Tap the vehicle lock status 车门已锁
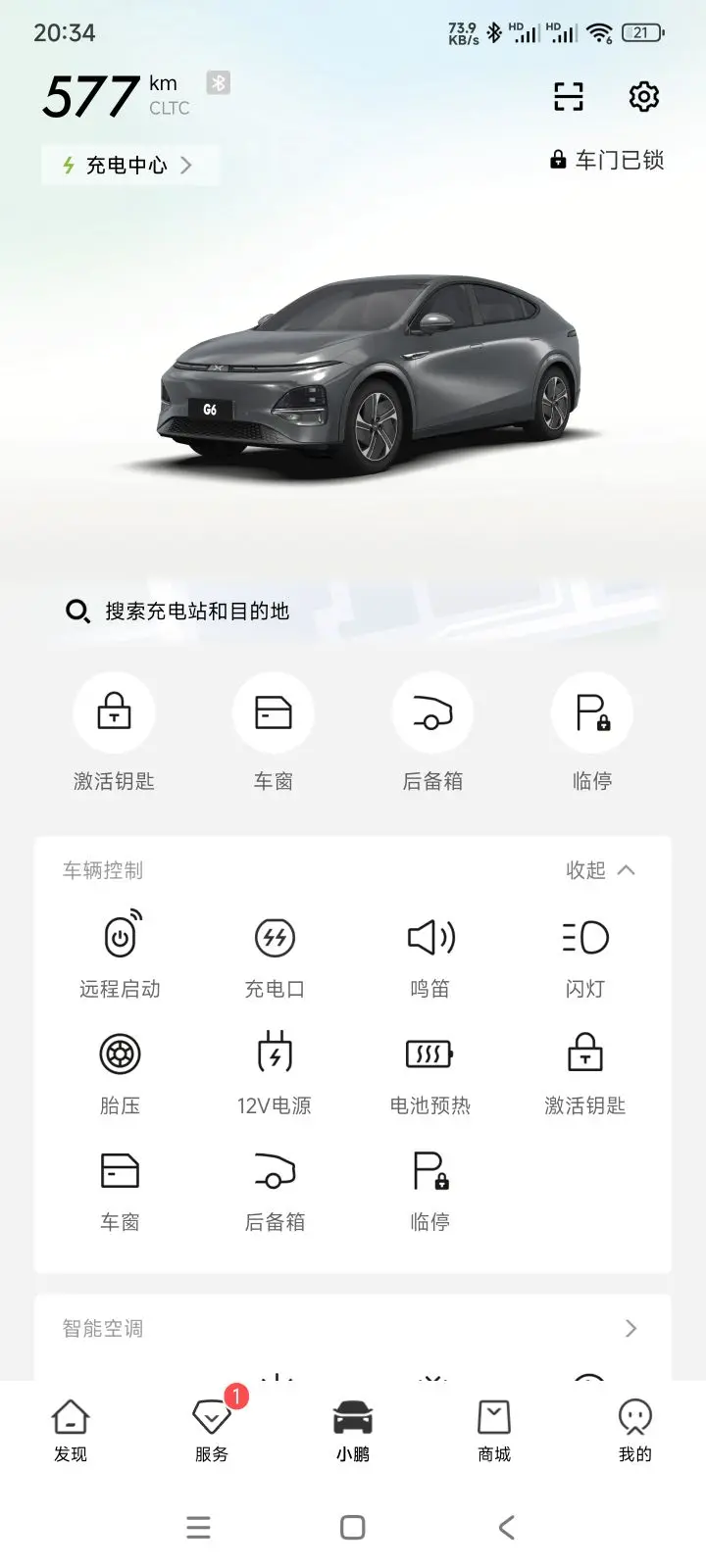This screenshot has width=706, height=1568. 607,160
